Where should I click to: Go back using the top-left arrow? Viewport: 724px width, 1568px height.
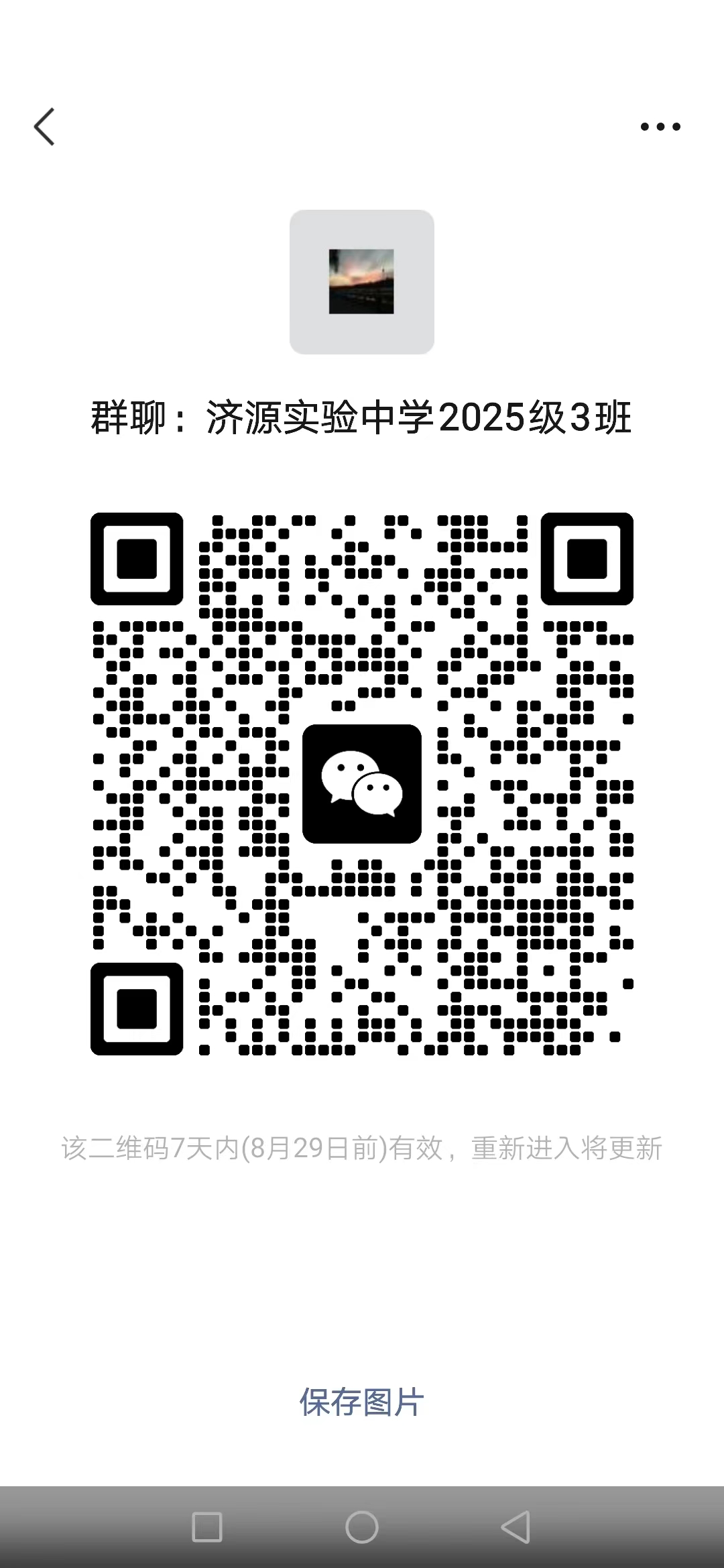tap(44, 127)
